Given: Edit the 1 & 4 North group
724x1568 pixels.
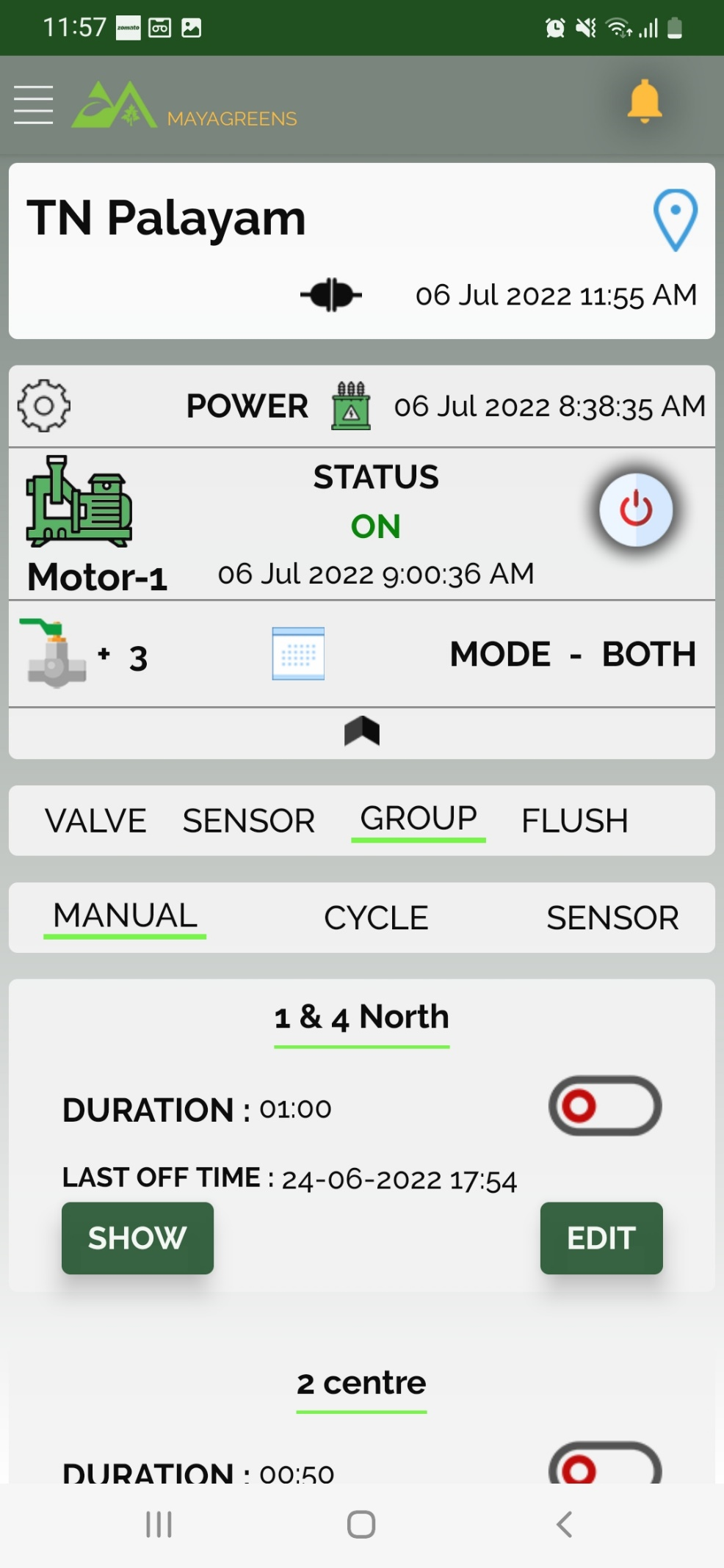Looking at the screenshot, I should coord(601,1238).
